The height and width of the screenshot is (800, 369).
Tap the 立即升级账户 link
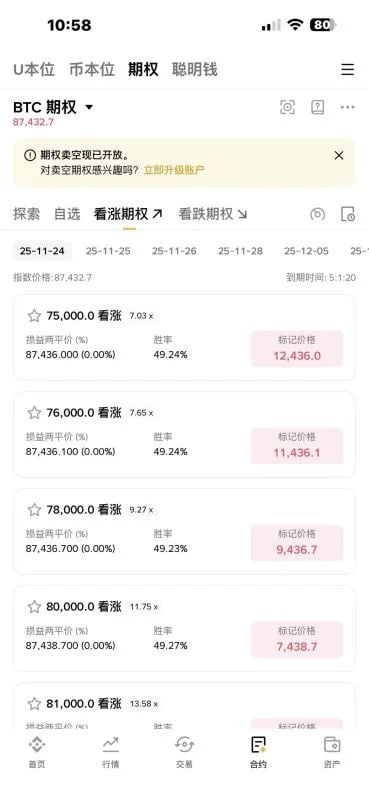pyautogui.click(x=174, y=170)
